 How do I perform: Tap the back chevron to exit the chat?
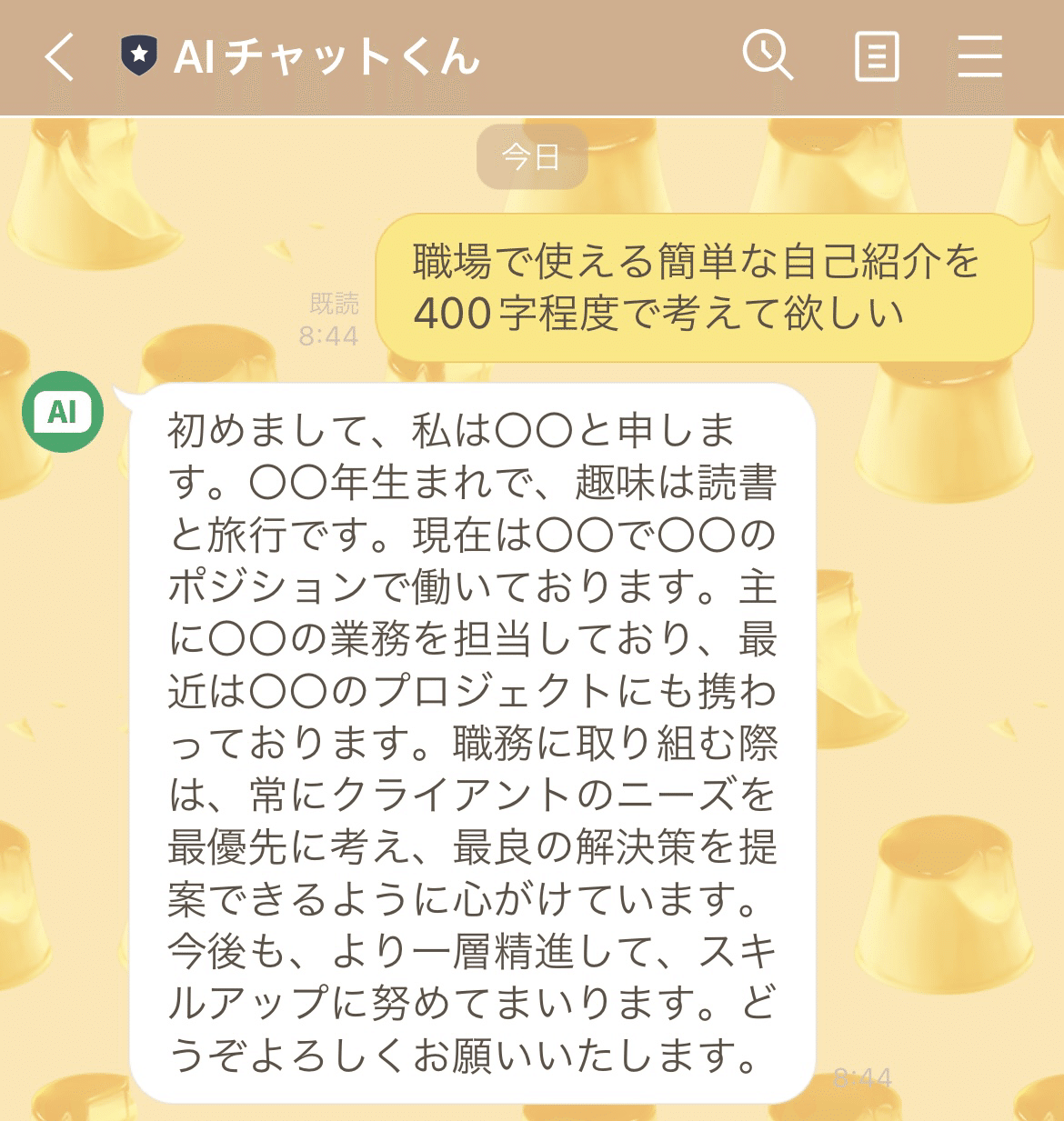tap(57, 57)
